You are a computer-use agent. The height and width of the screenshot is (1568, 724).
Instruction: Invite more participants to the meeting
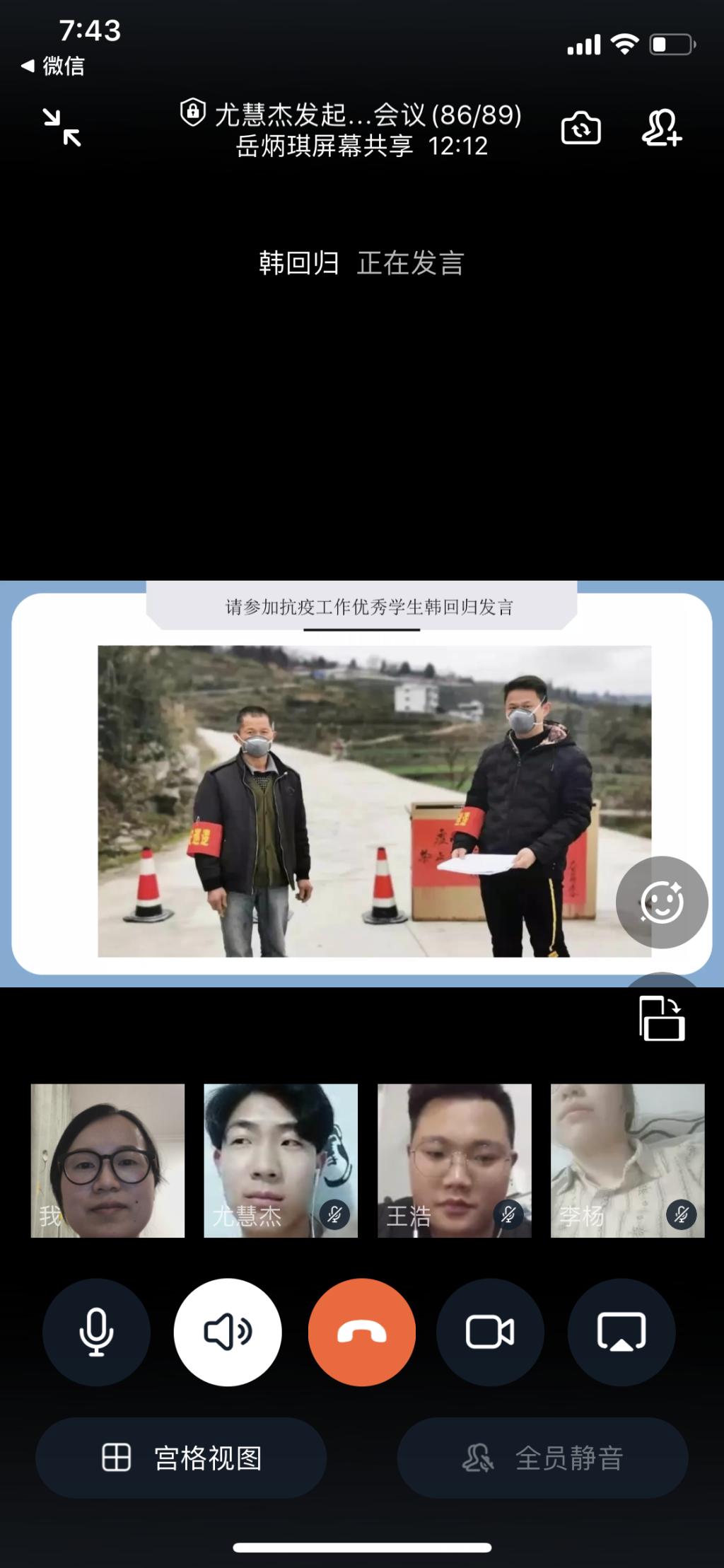(661, 128)
